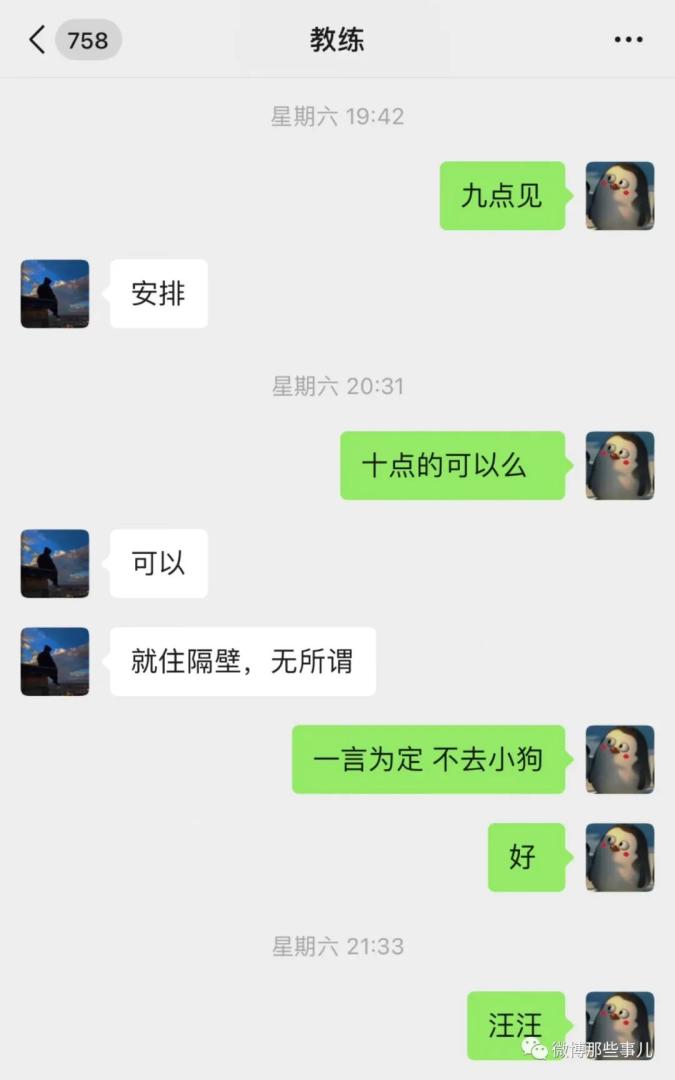The image size is (675, 1080).
Task: Open the sender avatar beside 就住隔壁，无所谓
Action: pos(55,661)
